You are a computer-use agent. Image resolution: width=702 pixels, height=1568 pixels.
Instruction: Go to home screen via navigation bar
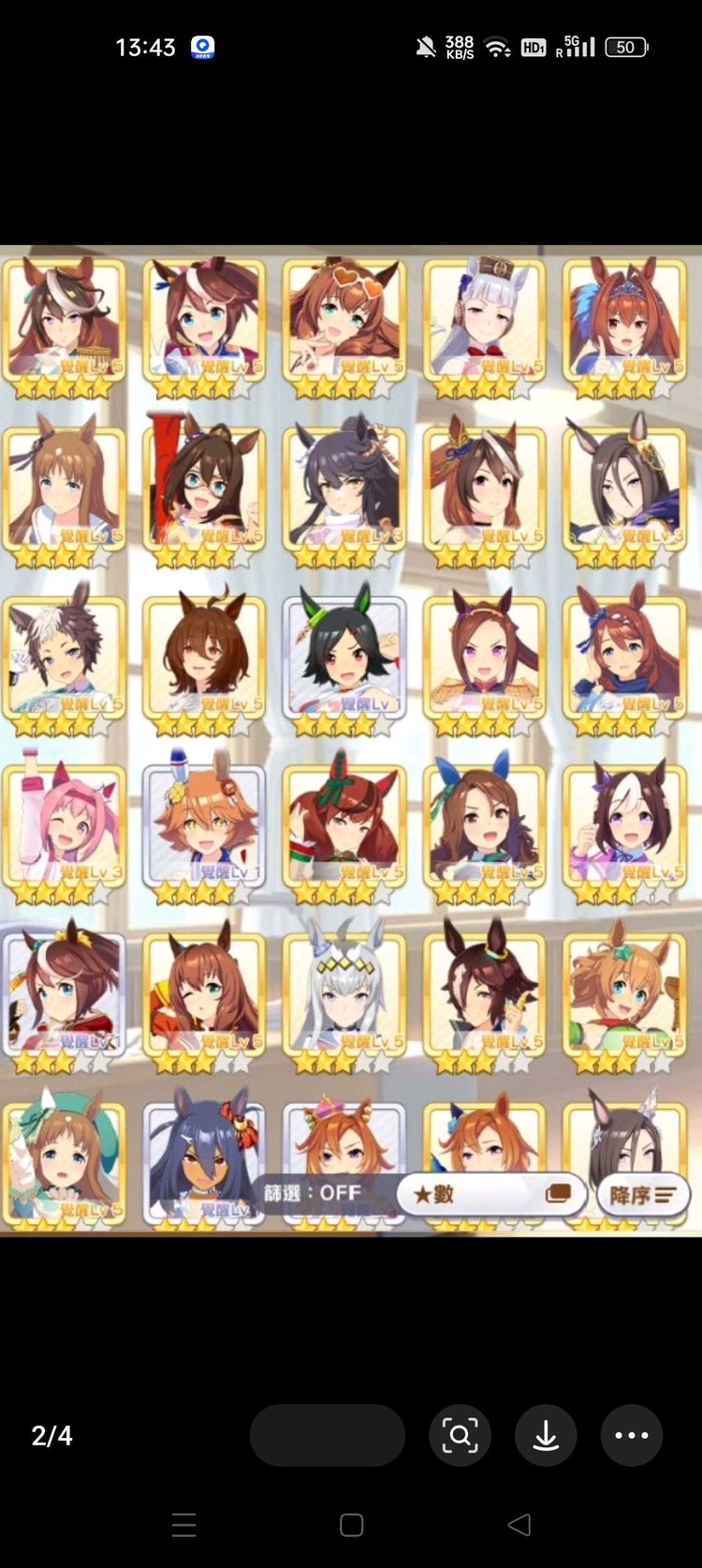coord(351,1525)
